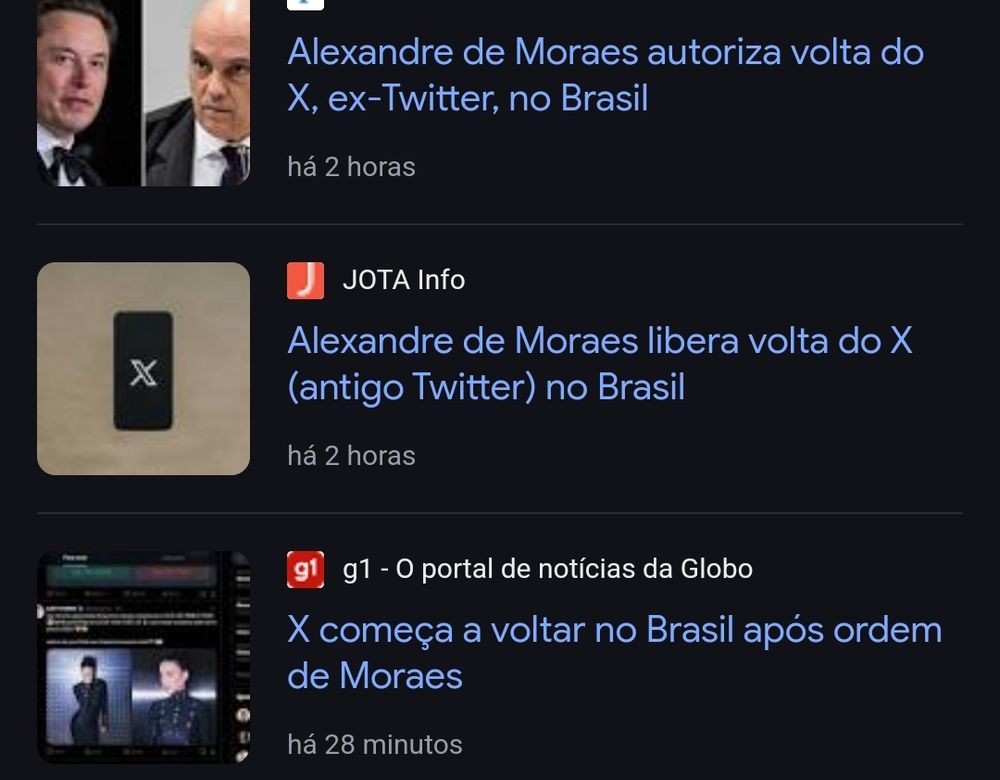
Task: Tap the Musk and Moraes photo thumbnail
Action: click(143, 92)
